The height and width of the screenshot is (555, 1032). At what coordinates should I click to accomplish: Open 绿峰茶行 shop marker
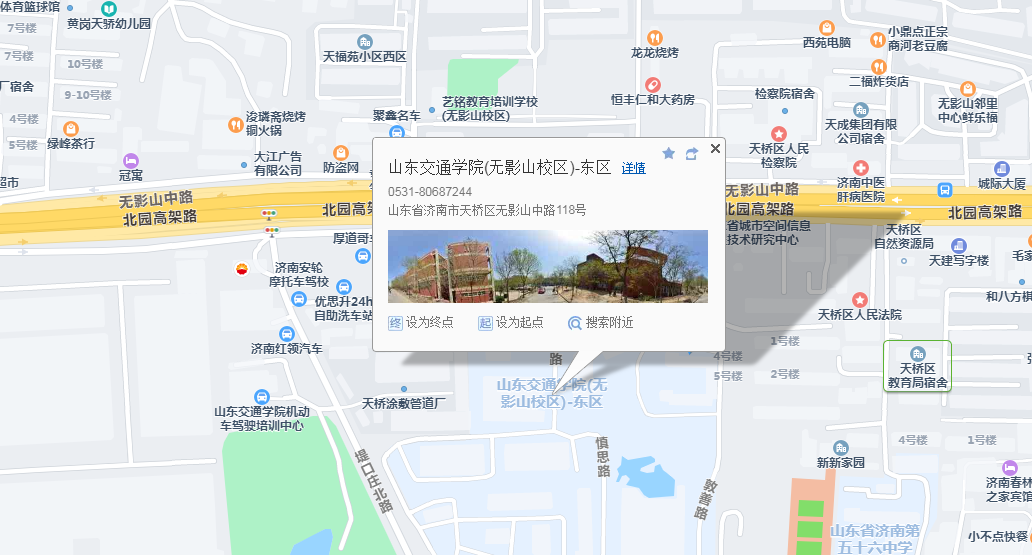click(x=70, y=129)
